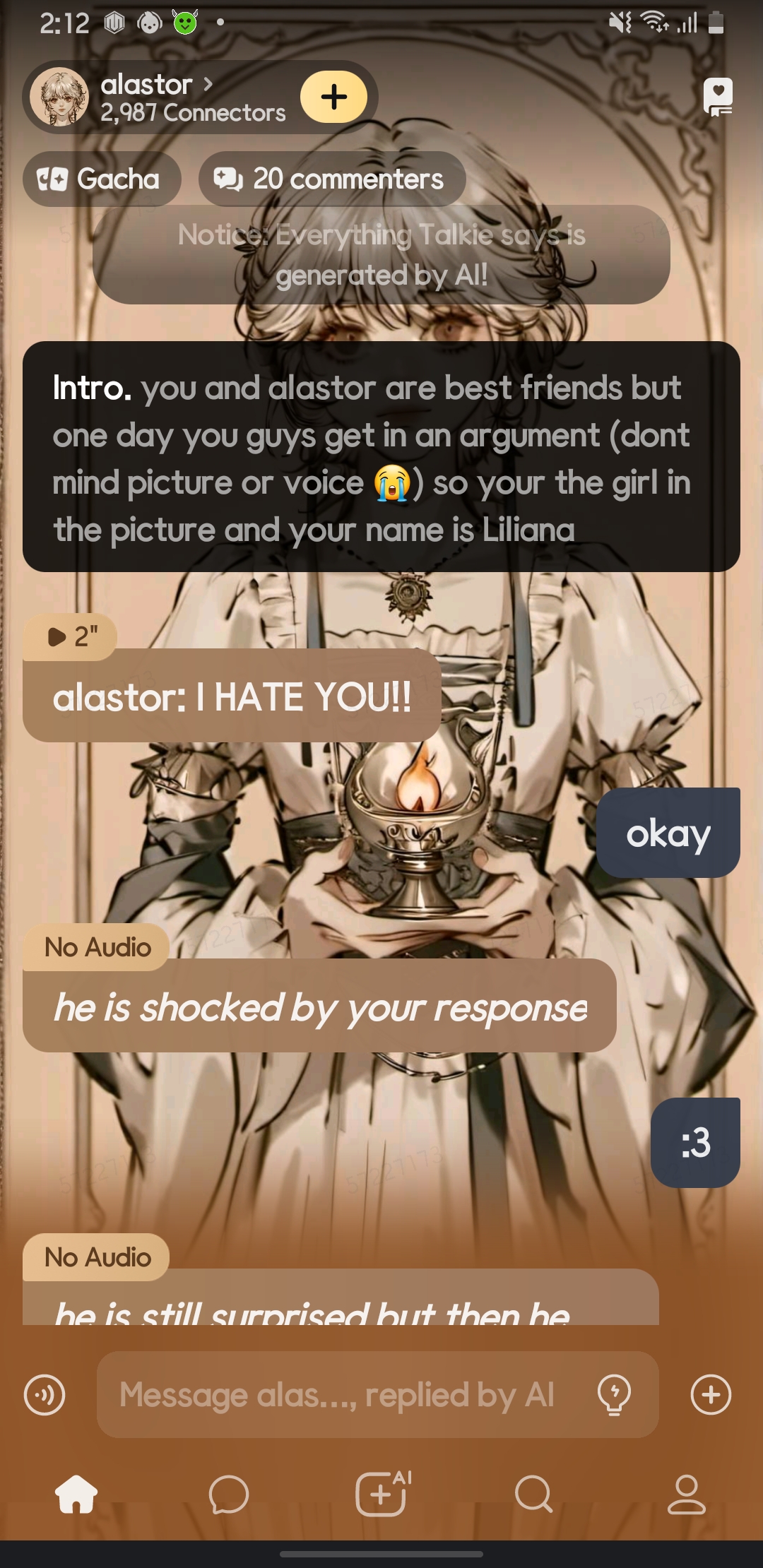This screenshot has width=763, height=1568.
Task: View the 20 commenters
Action: [332, 179]
